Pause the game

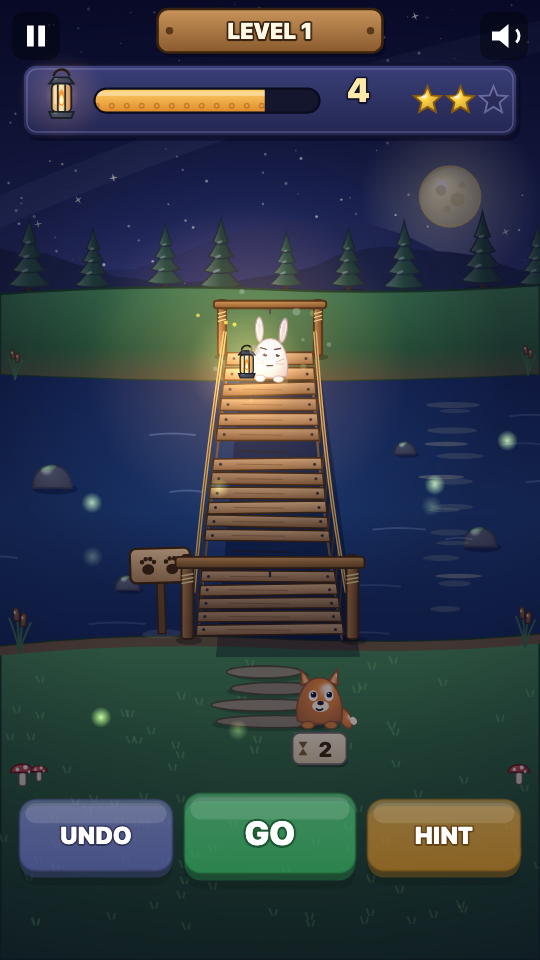tap(36, 36)
